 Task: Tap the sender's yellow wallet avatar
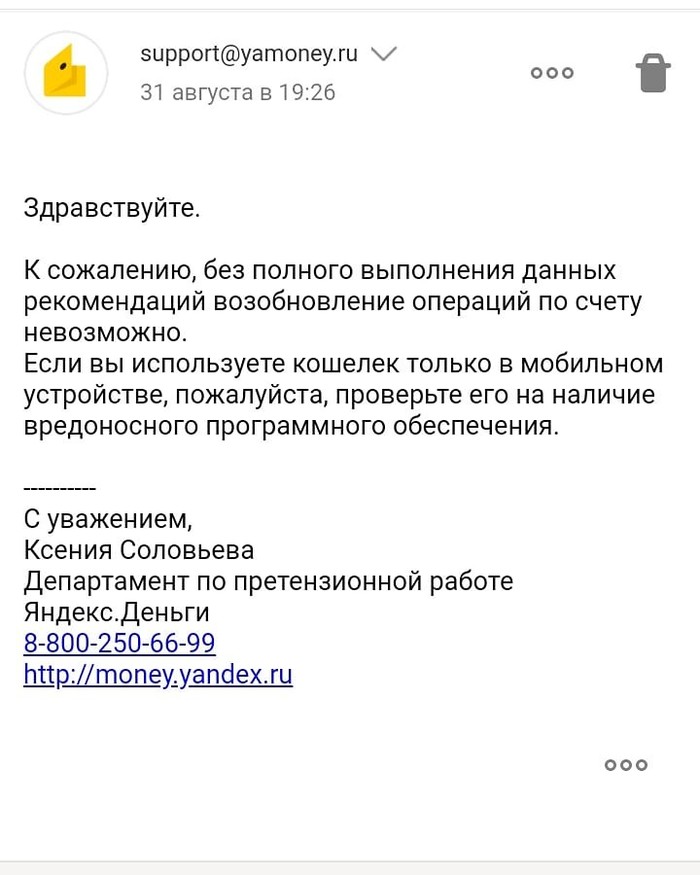tap(66, 74)
